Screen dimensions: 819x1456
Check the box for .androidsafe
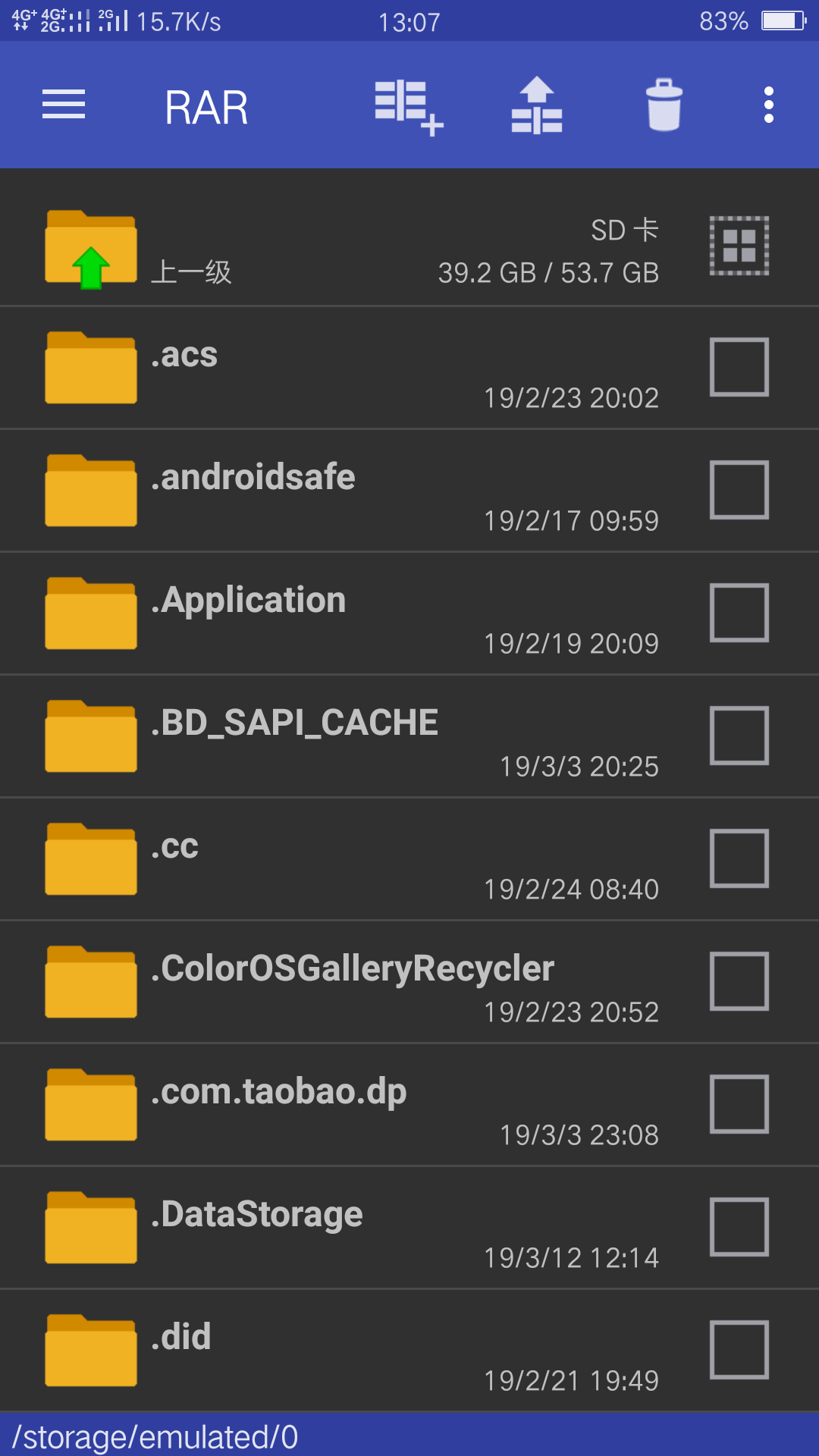coord(739,490)
